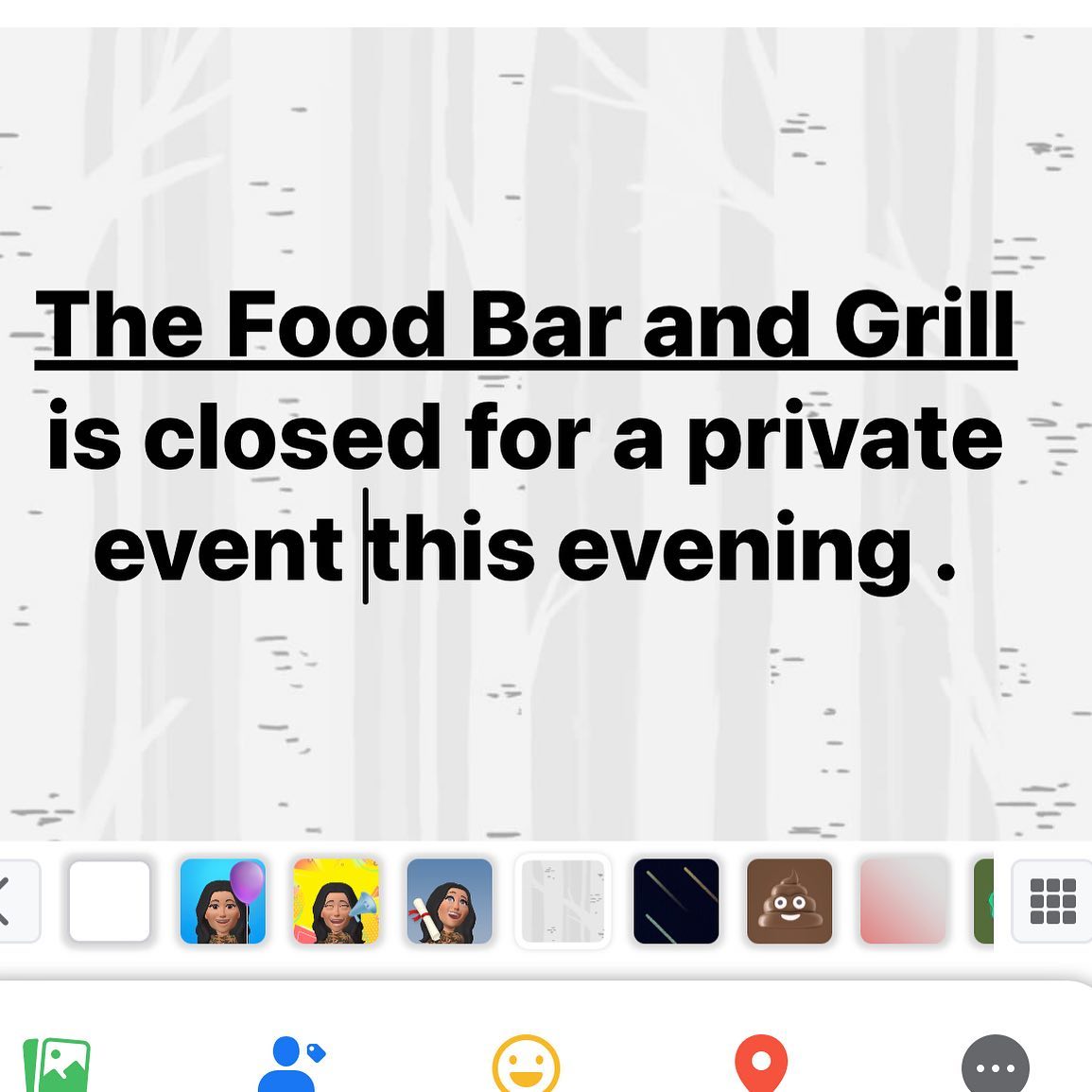Viewport: 1092px width, 1092px height.
Task: Choose the avatar with purple balloon background
Action: coord(223,901)
